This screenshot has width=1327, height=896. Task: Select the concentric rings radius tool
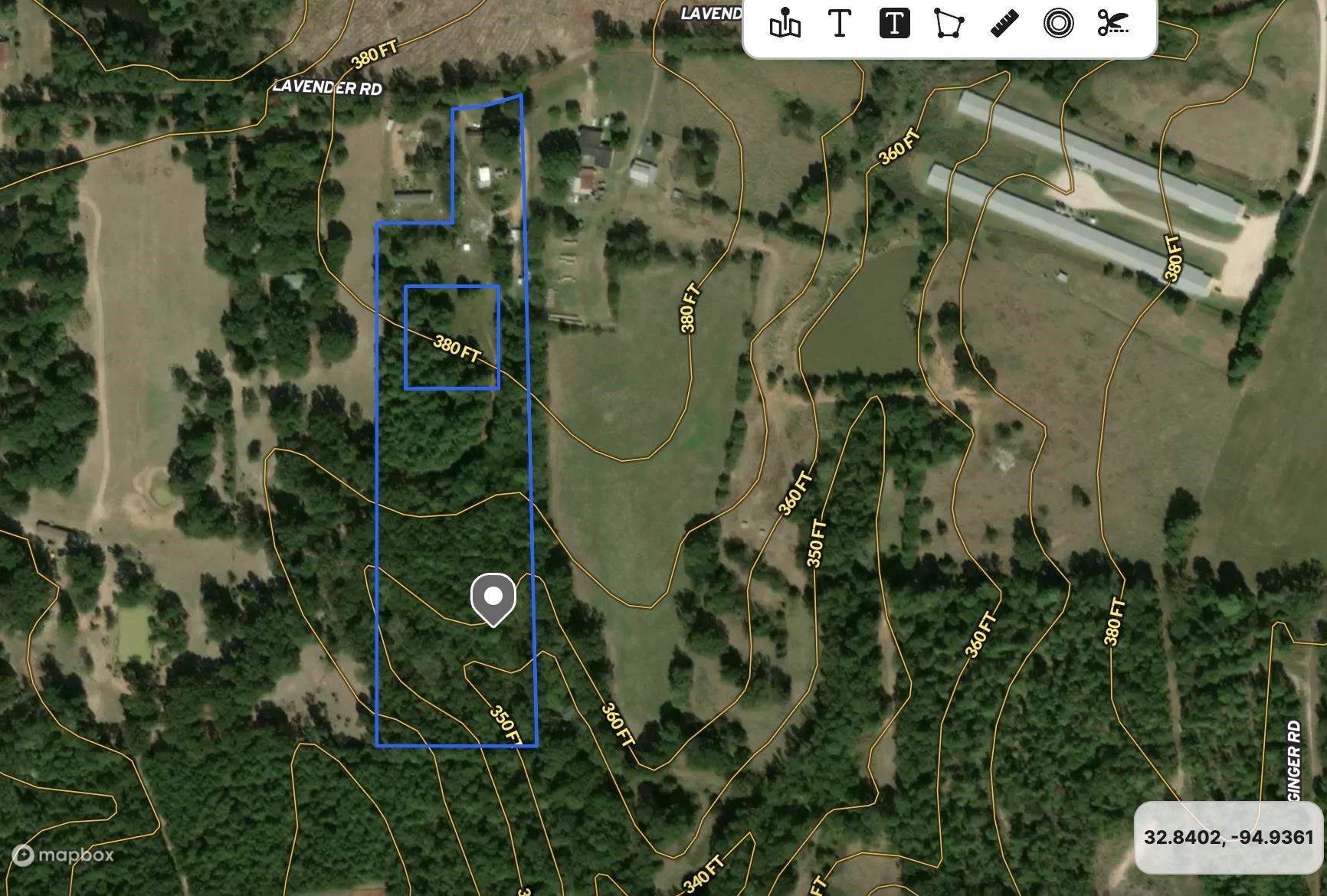[x=1058, y=24]
